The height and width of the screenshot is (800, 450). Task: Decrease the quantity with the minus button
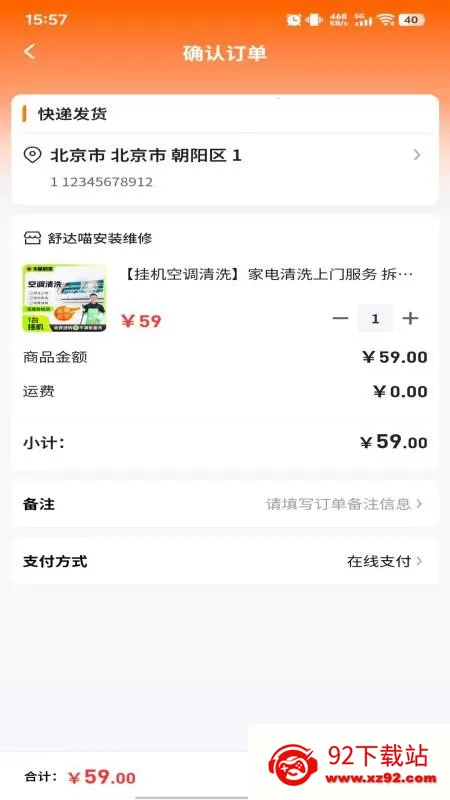click(x=340, y=319)
